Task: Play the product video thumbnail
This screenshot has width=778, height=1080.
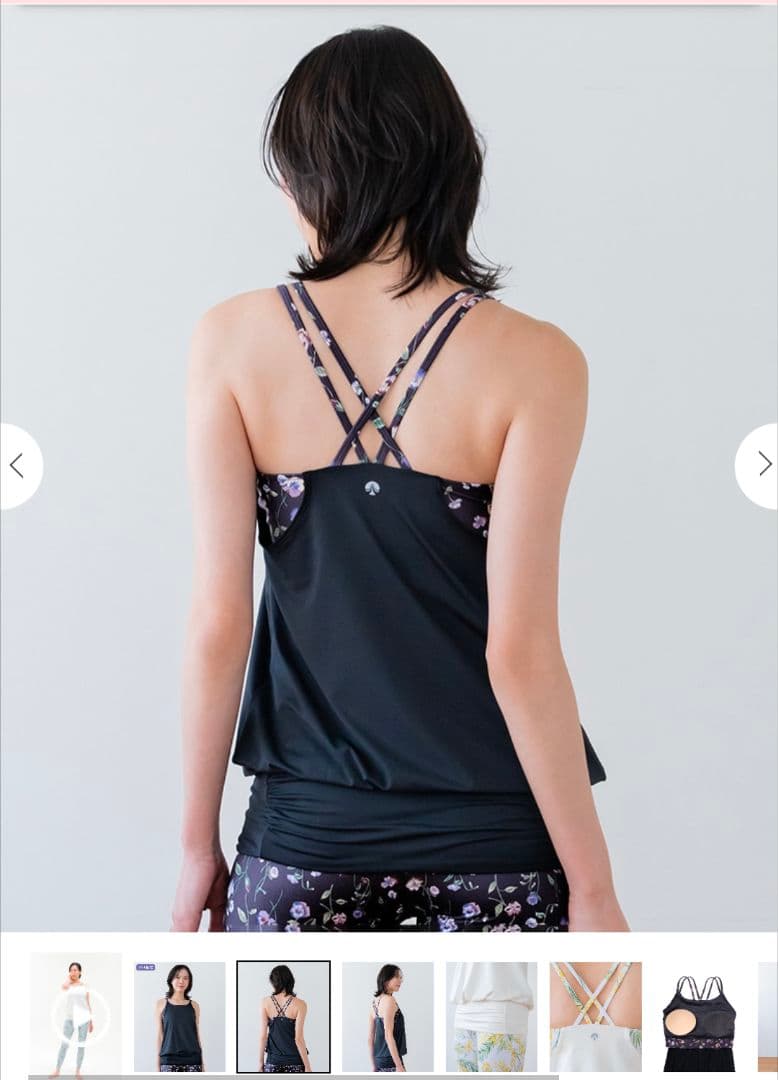Action: point(77,1016)
